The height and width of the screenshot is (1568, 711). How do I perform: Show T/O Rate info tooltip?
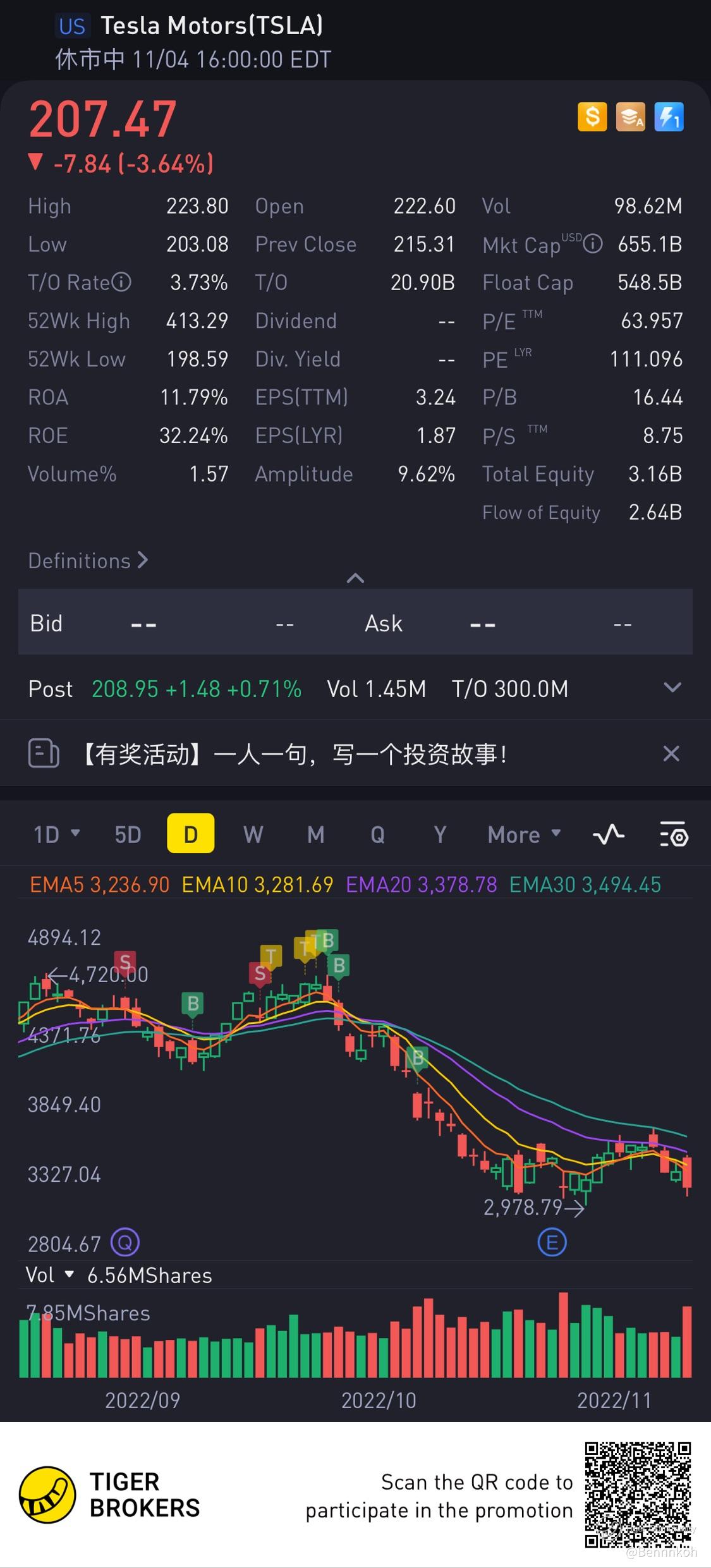[x=121, y=282]
